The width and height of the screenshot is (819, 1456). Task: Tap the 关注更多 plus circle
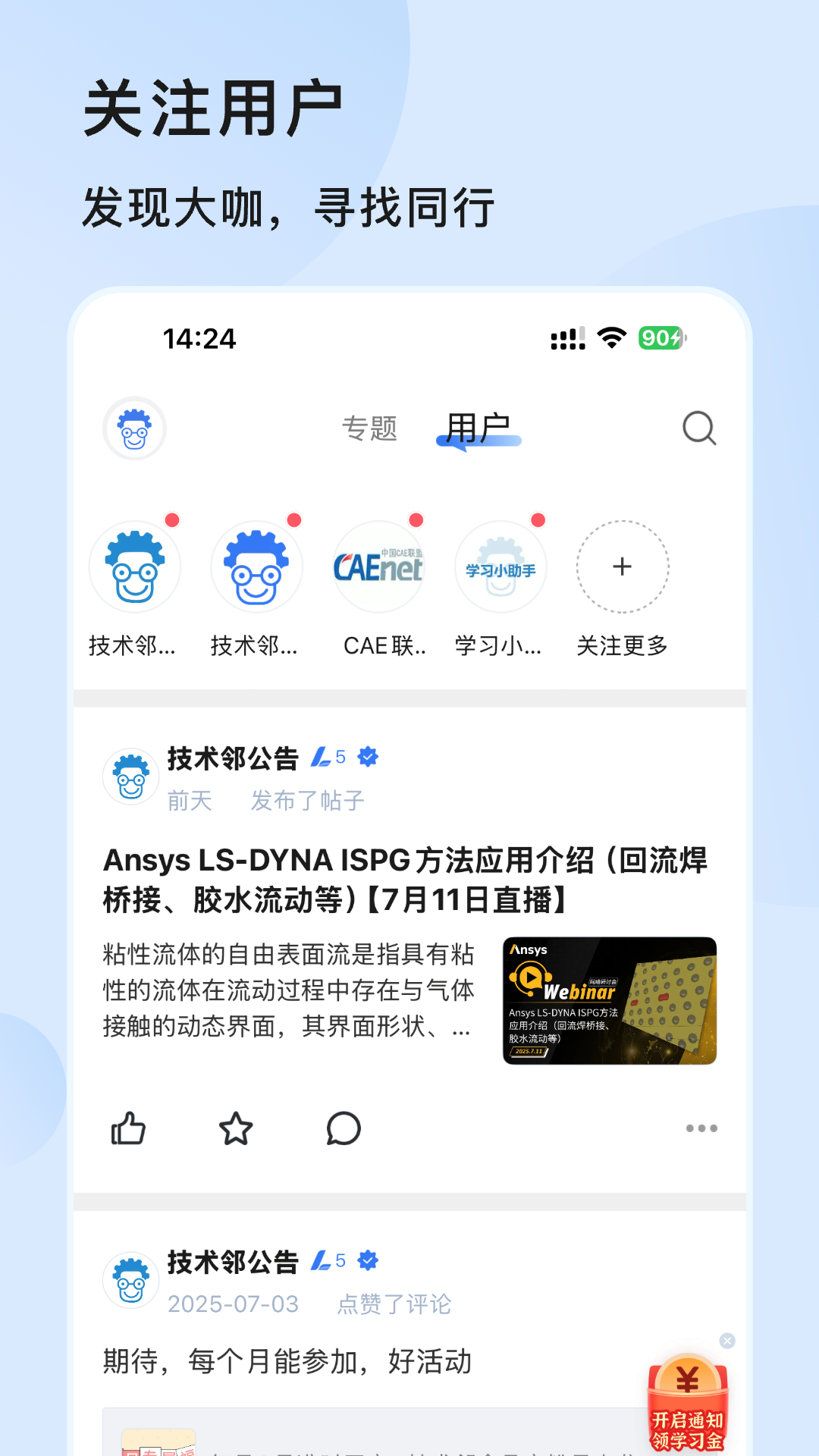tap(622, 566)
